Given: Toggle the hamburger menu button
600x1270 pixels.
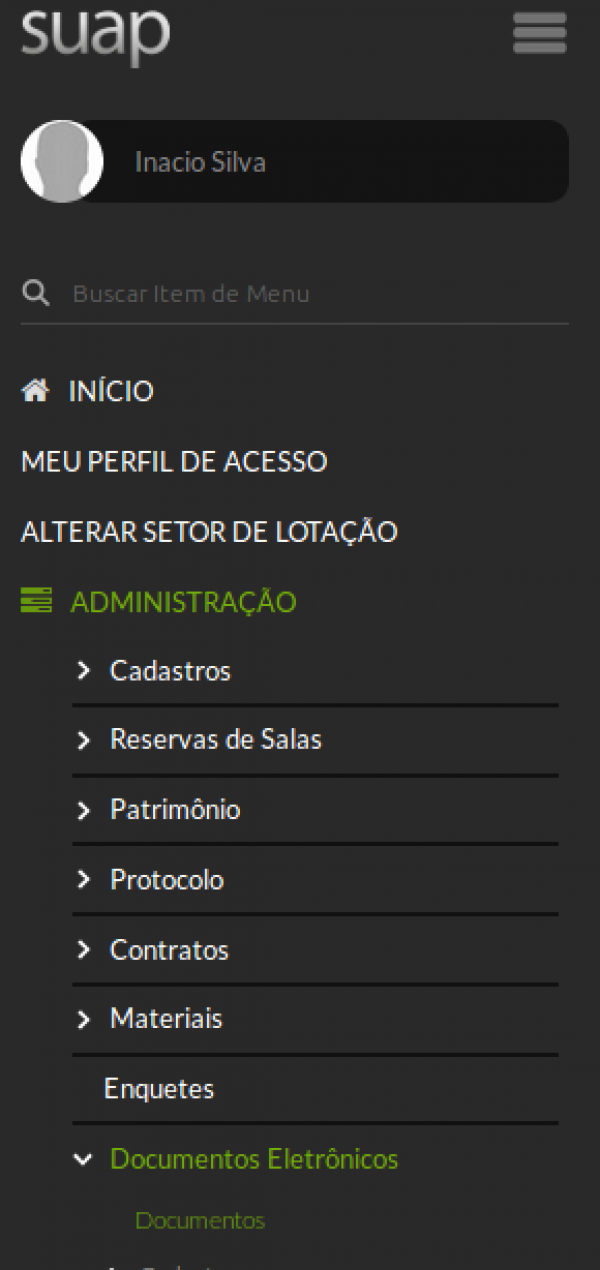Looking at the screenshot, I should pyautogui.click(x=539, y=33).
